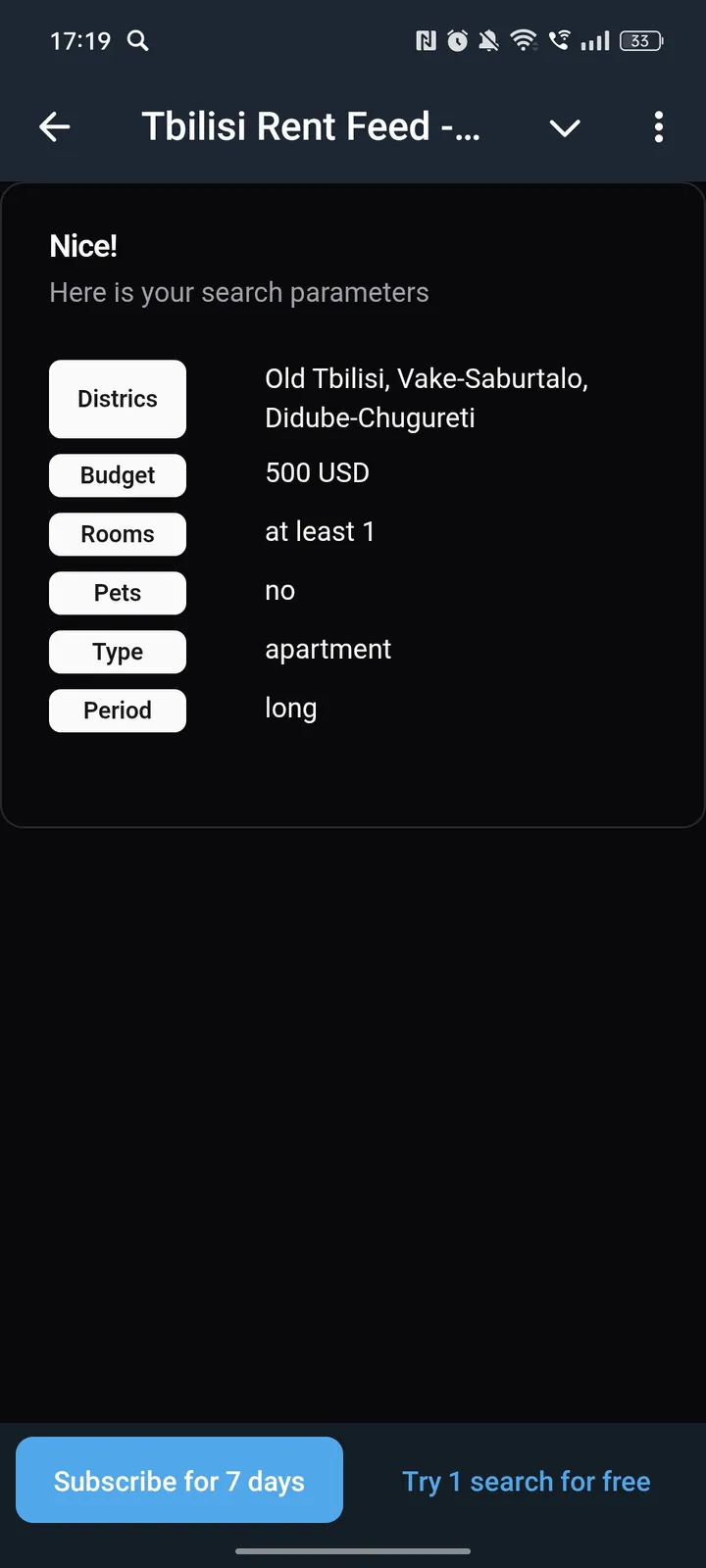Select the Districs parameter button
Image resolution: width=706 pixels, height=1568 pixels.
pyautogui.click(x=117, y=399)
